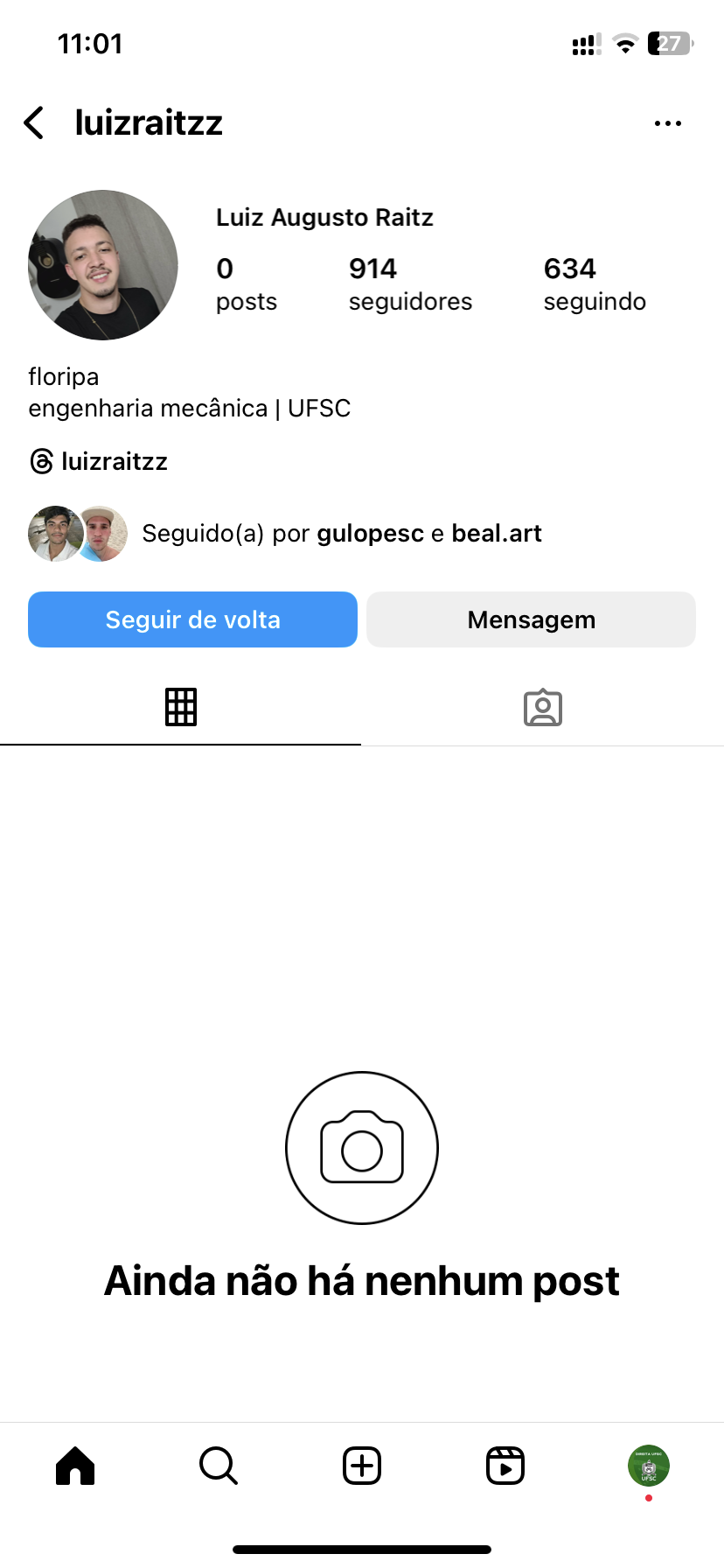The width and height of the screenshot is (724, 1568).
Task: Switch to the posts grid tab
Action: point(181,707)
